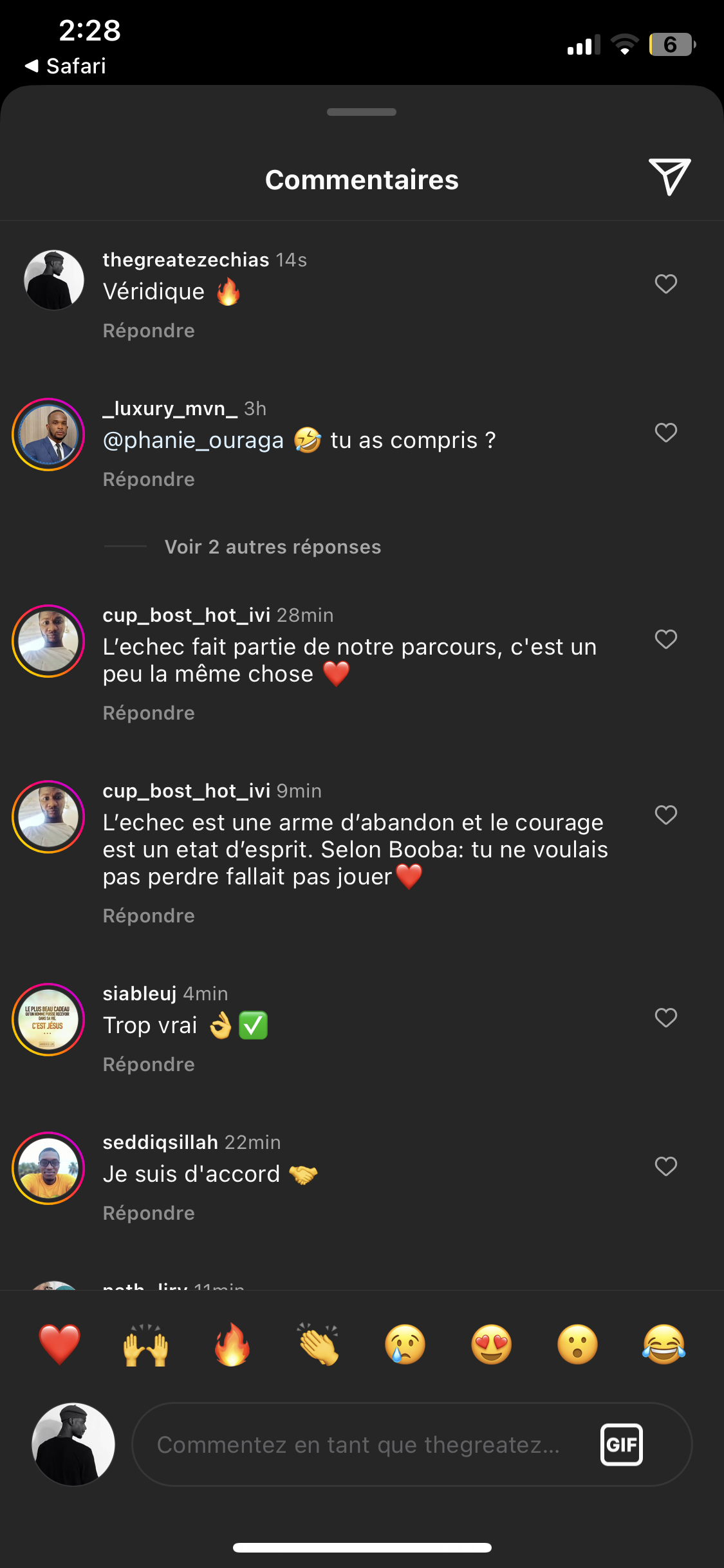
Task: Insert the clapping hands quick emoji
Action: 319,1345
